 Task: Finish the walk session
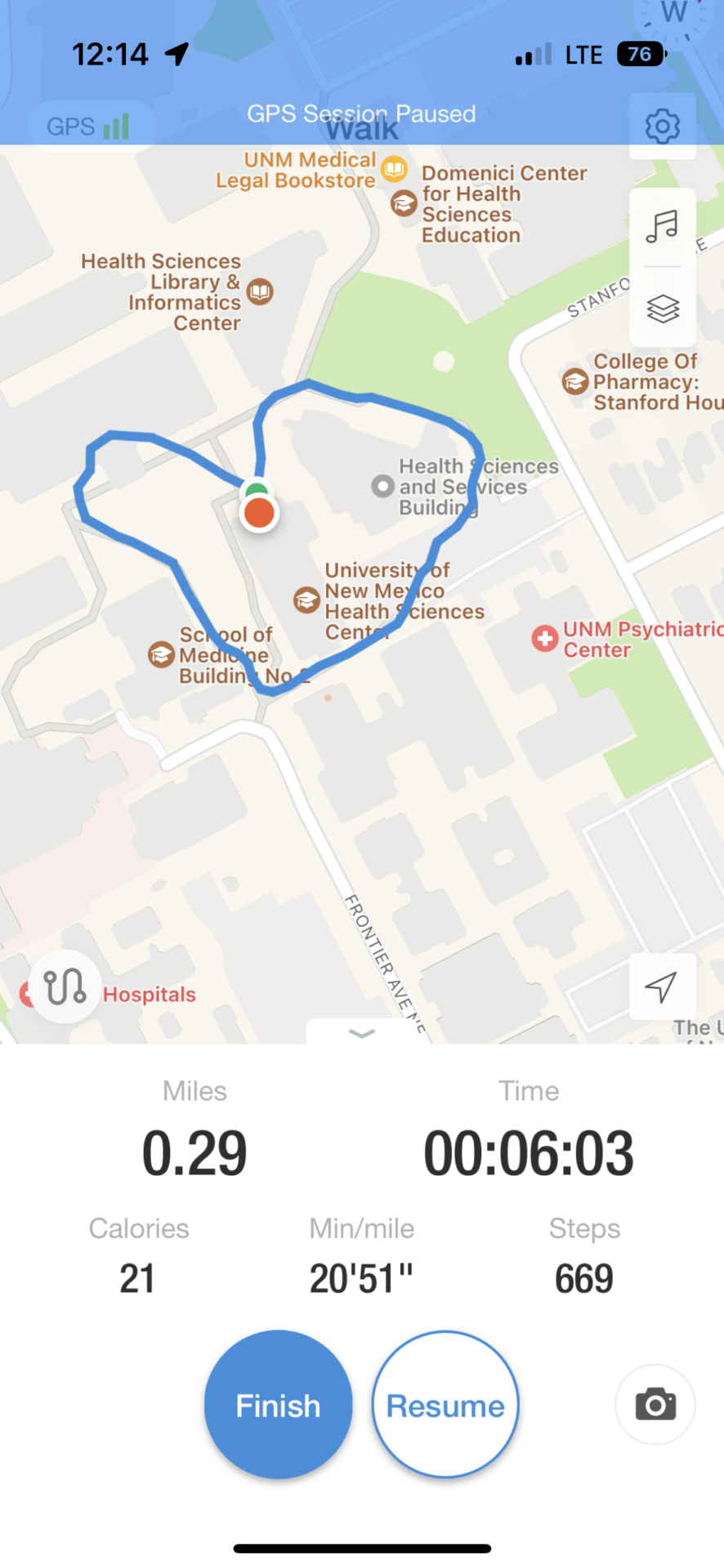point(278,1405)
